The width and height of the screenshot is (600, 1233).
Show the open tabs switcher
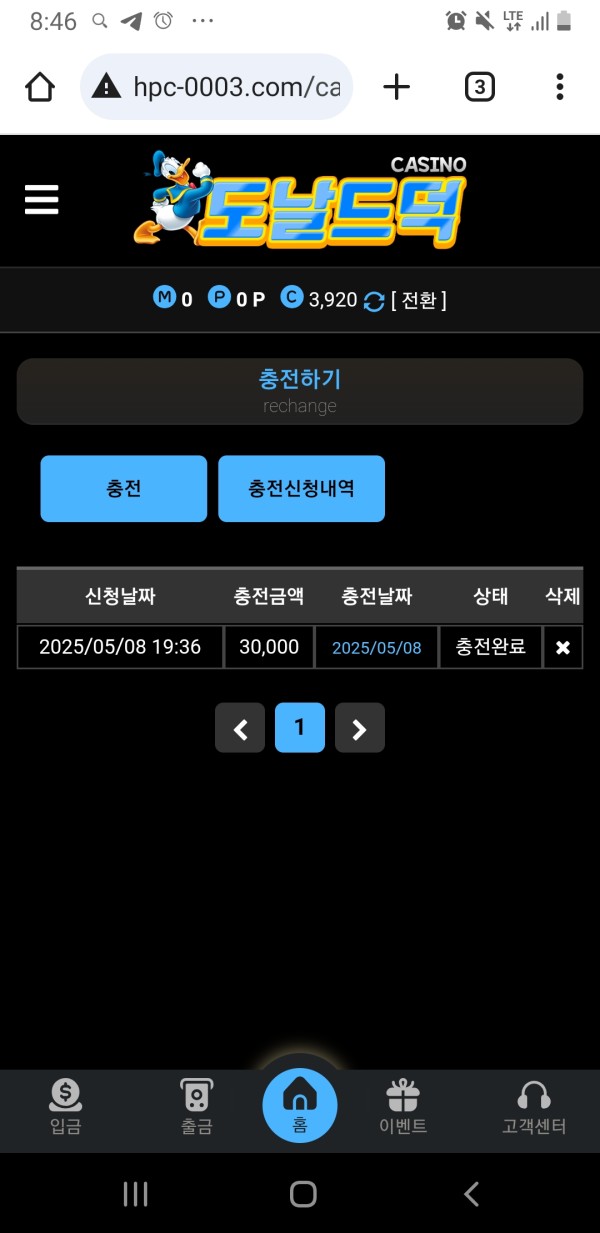[480, 88]
